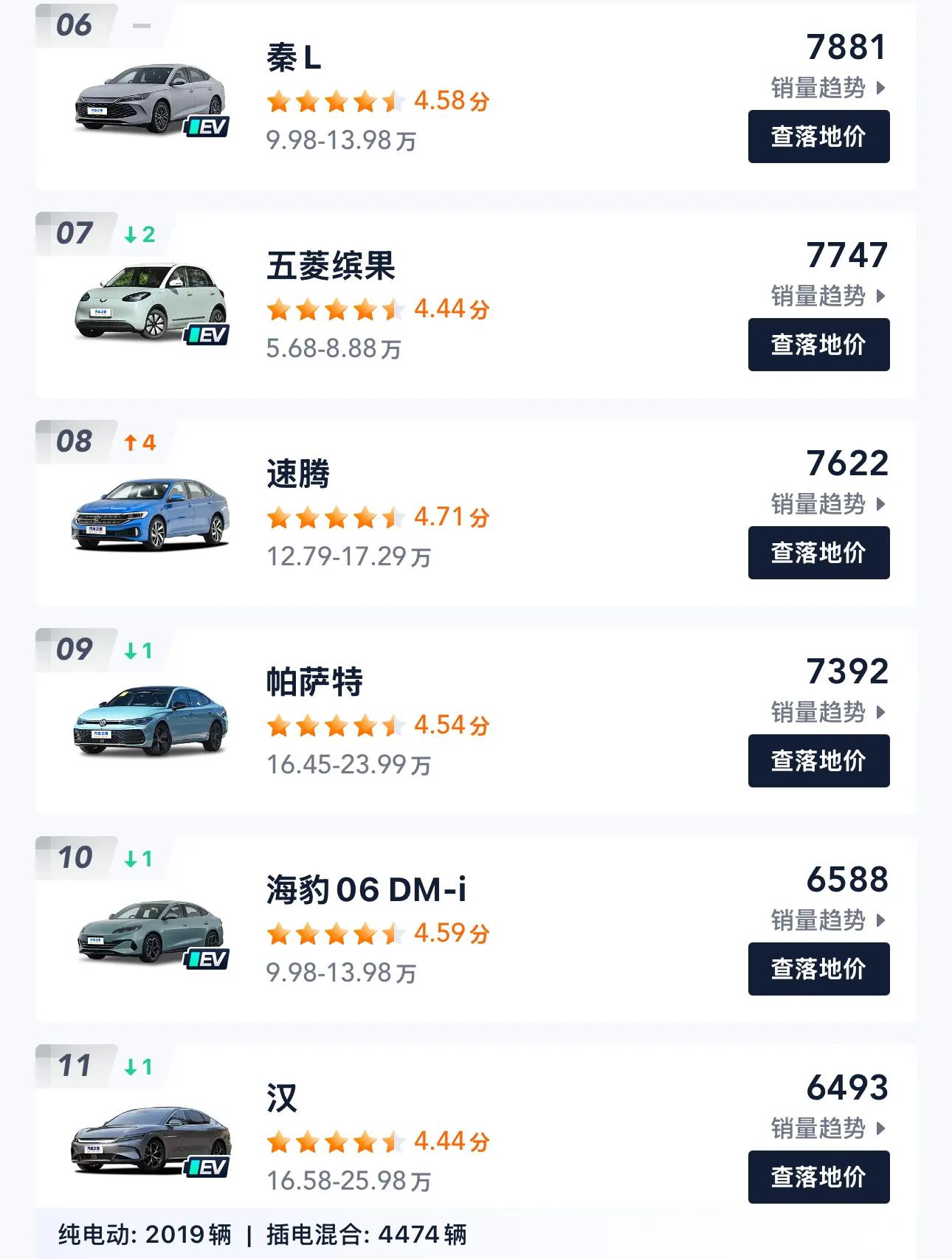Open the 五菱缤果 car card

point(331,266)
